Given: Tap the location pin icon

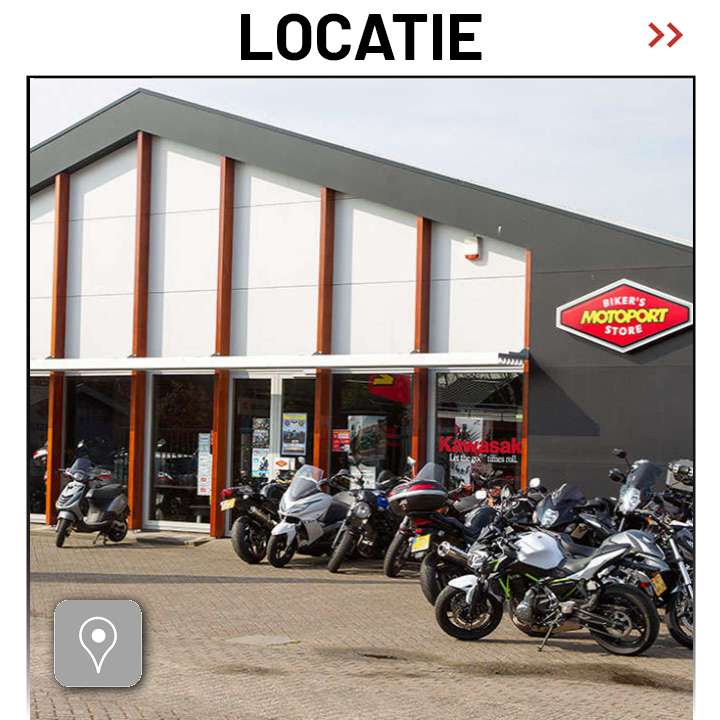Looking at the screenshot, I should point(98,643).
